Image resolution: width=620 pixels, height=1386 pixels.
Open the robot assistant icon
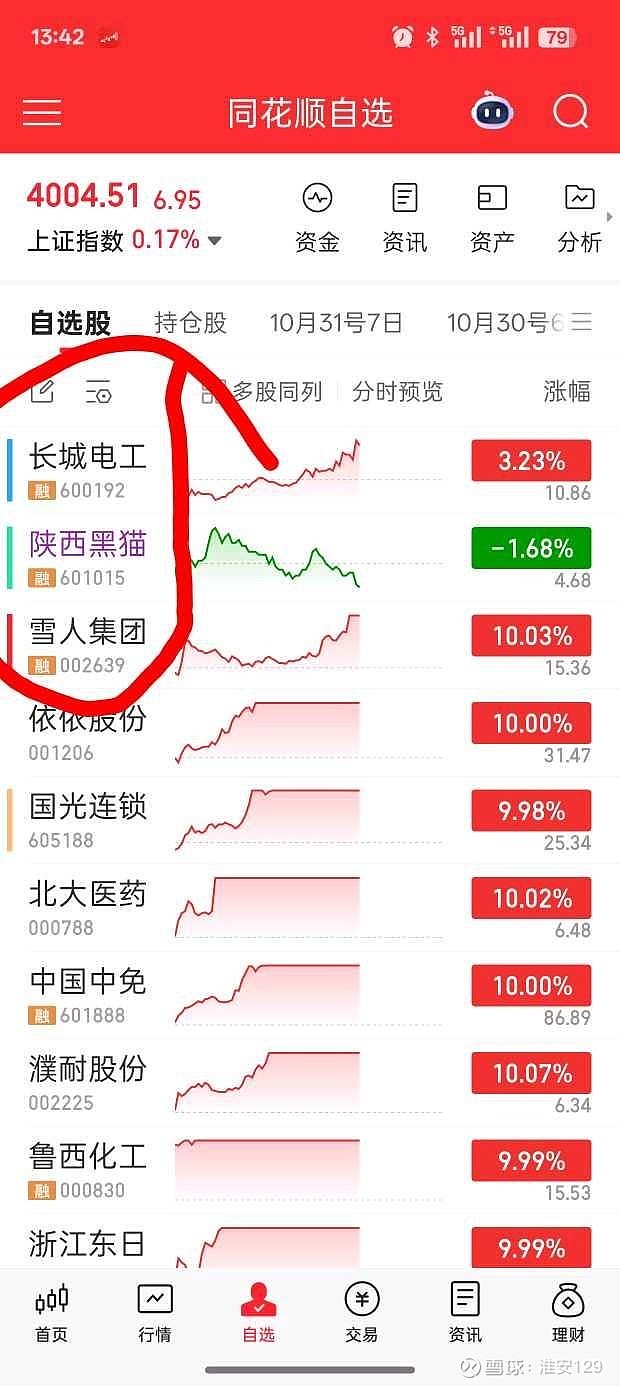[490, 112]
